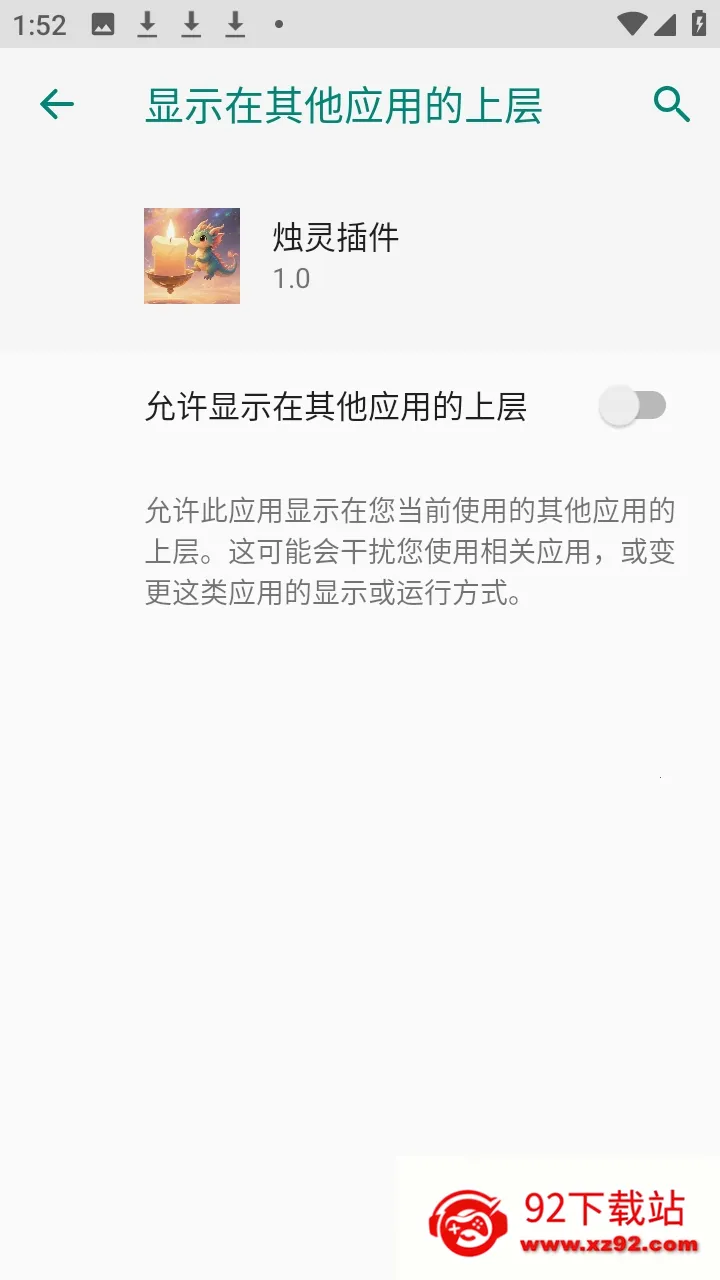Tap the 烛灵插件 candle app icon

[192, 256]
